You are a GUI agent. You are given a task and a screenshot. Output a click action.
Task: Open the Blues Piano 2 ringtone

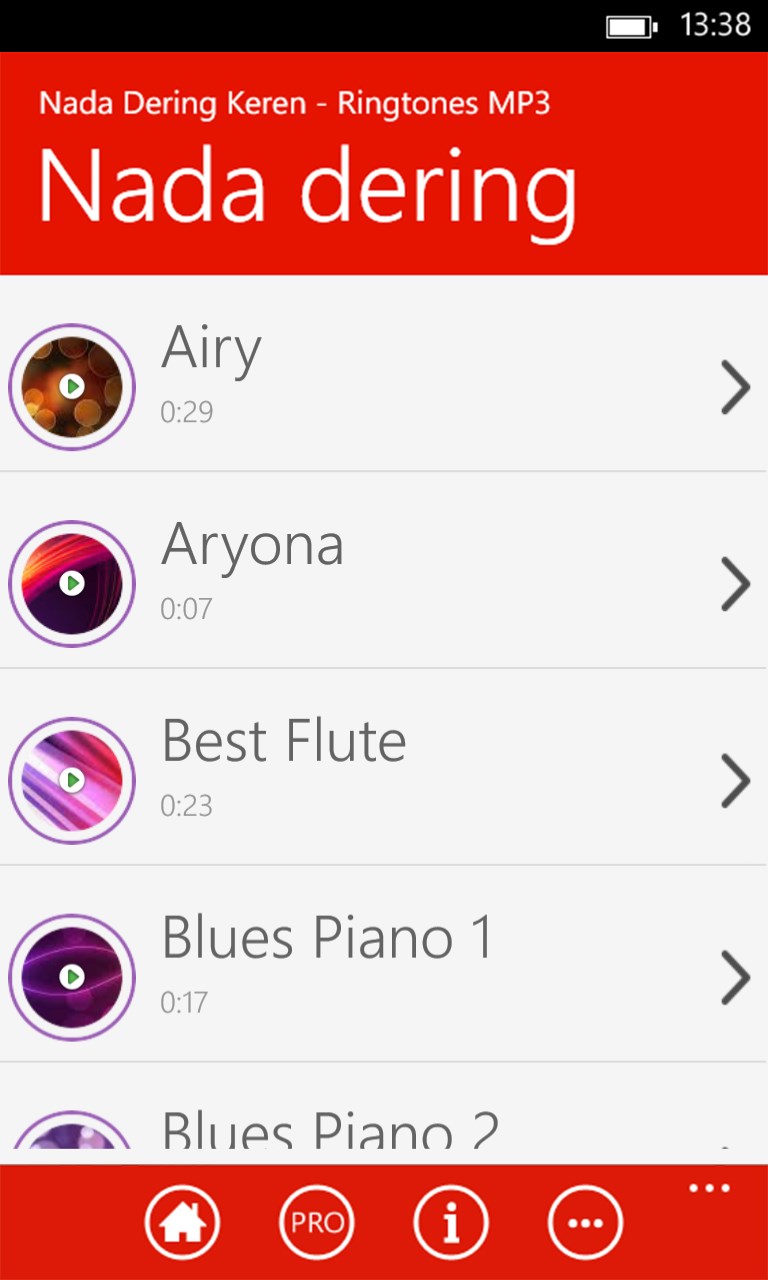(330, 1130)
